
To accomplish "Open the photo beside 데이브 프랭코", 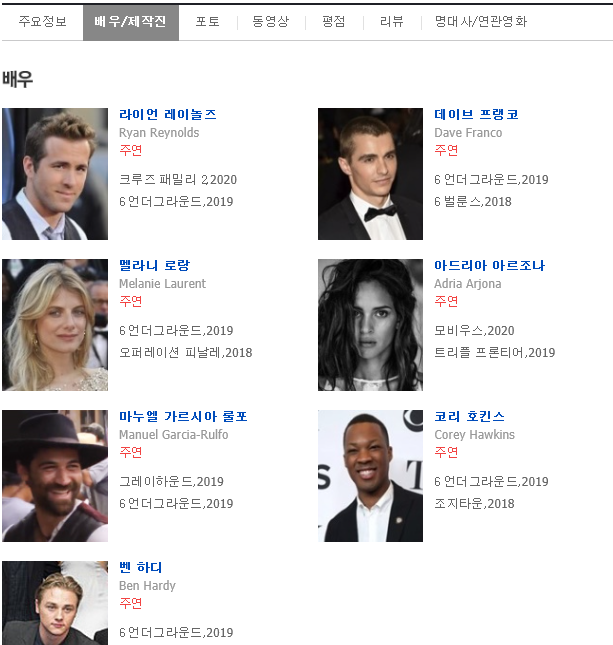I will click(x=370, y=174).
